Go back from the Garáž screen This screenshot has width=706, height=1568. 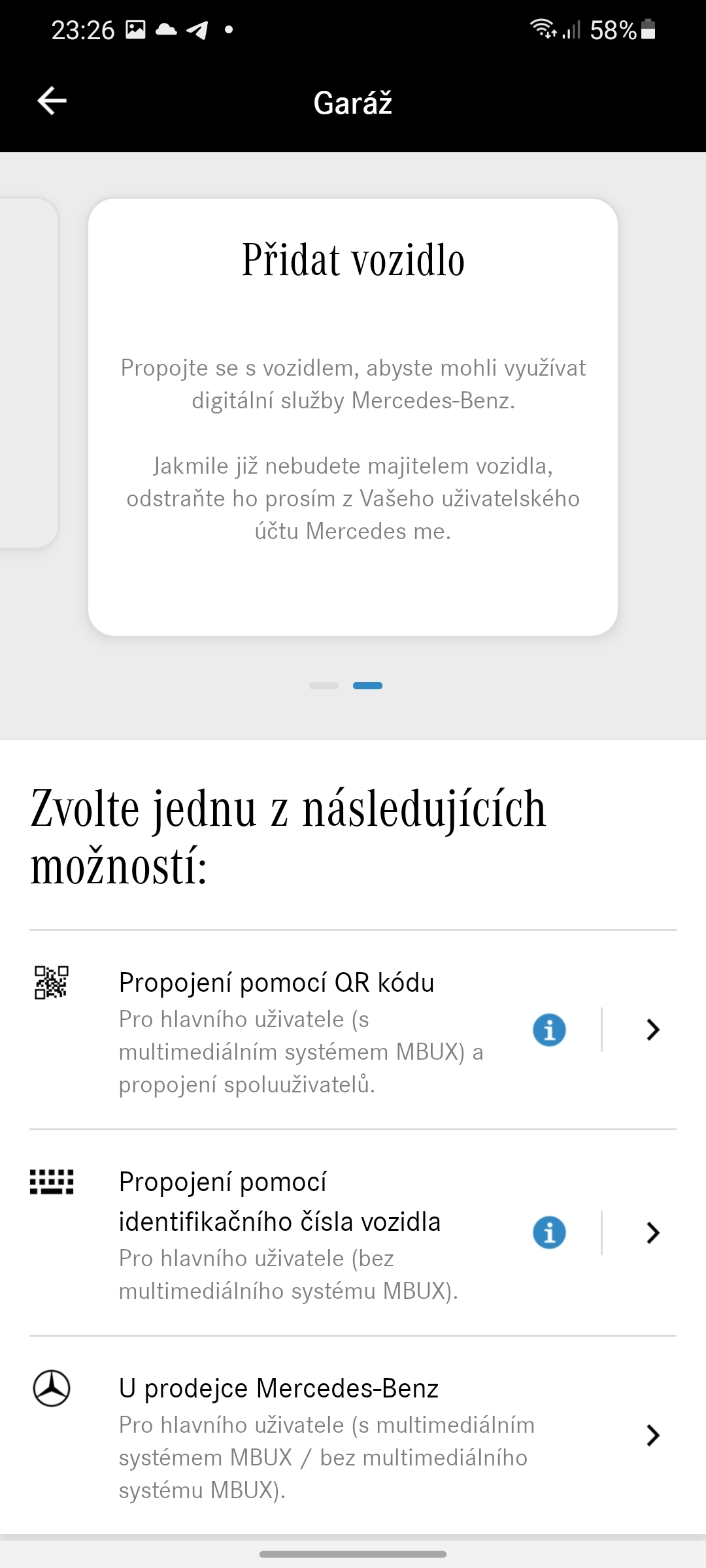coord(52,101)
